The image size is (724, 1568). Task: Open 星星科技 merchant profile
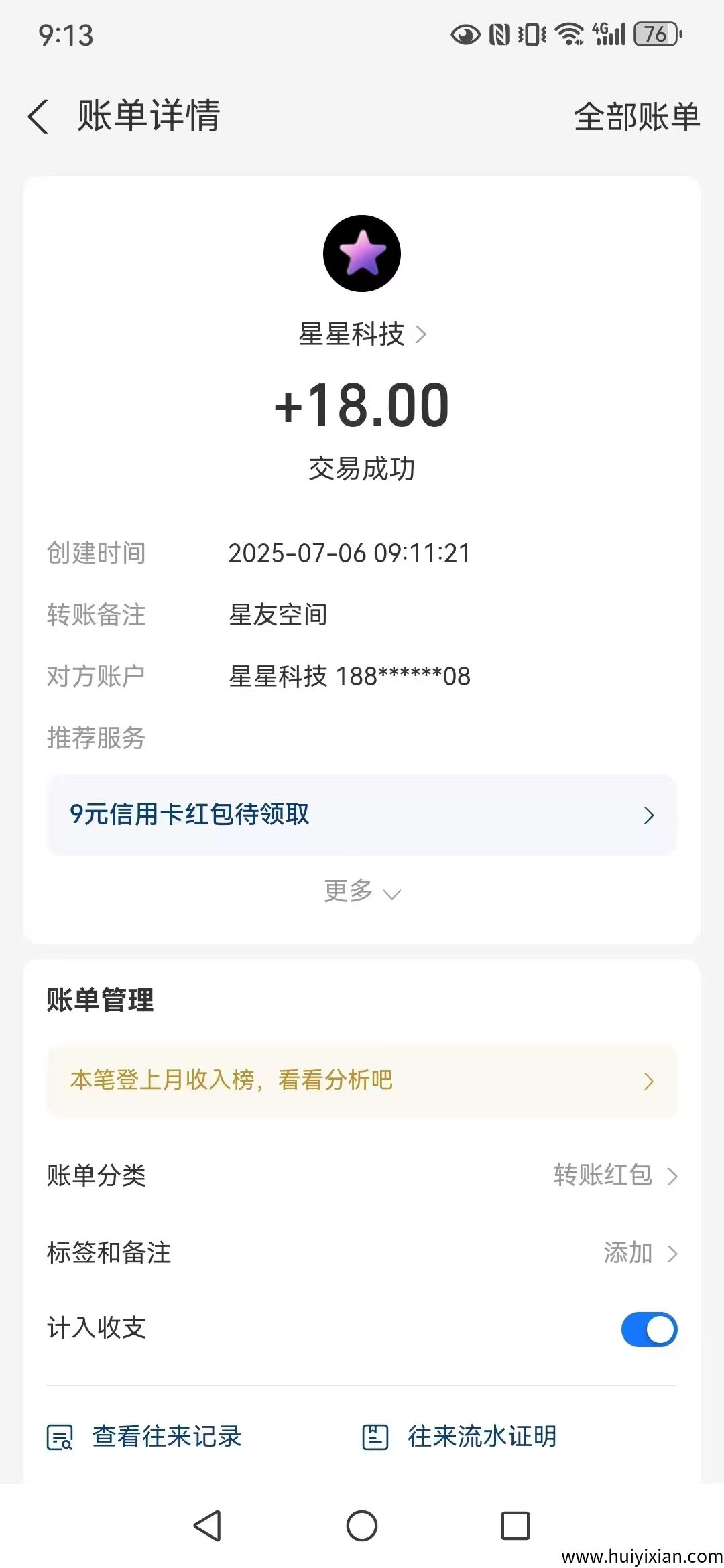coord(362,334)
